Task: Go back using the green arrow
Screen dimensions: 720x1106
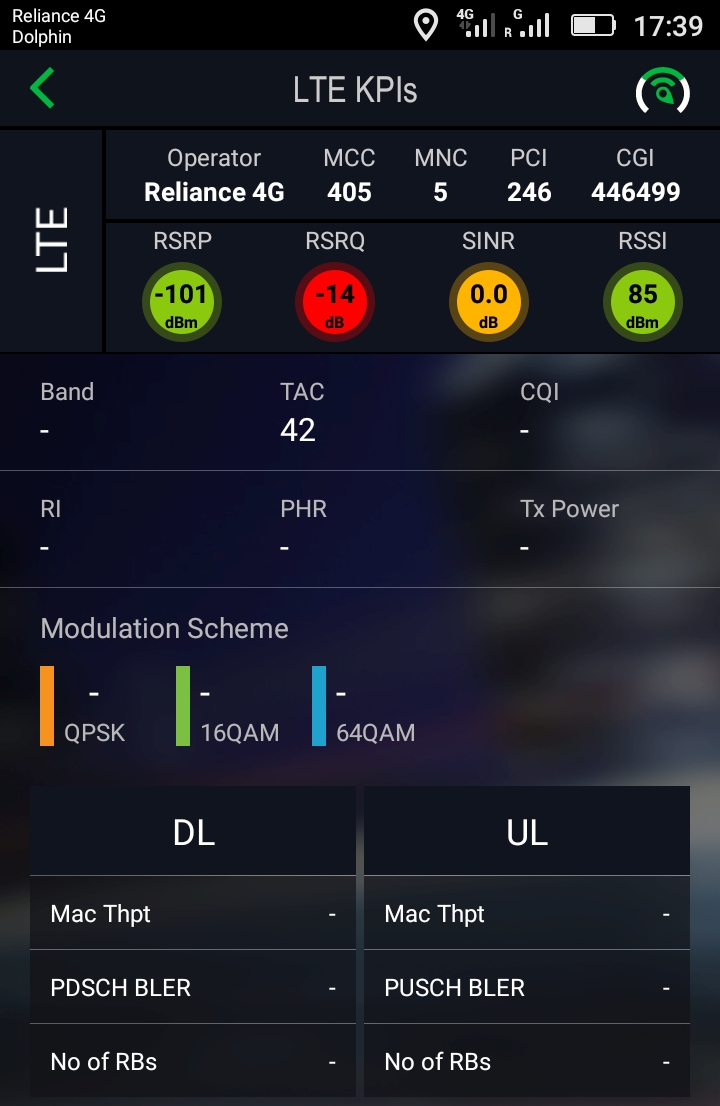Action: click(43, 89)
